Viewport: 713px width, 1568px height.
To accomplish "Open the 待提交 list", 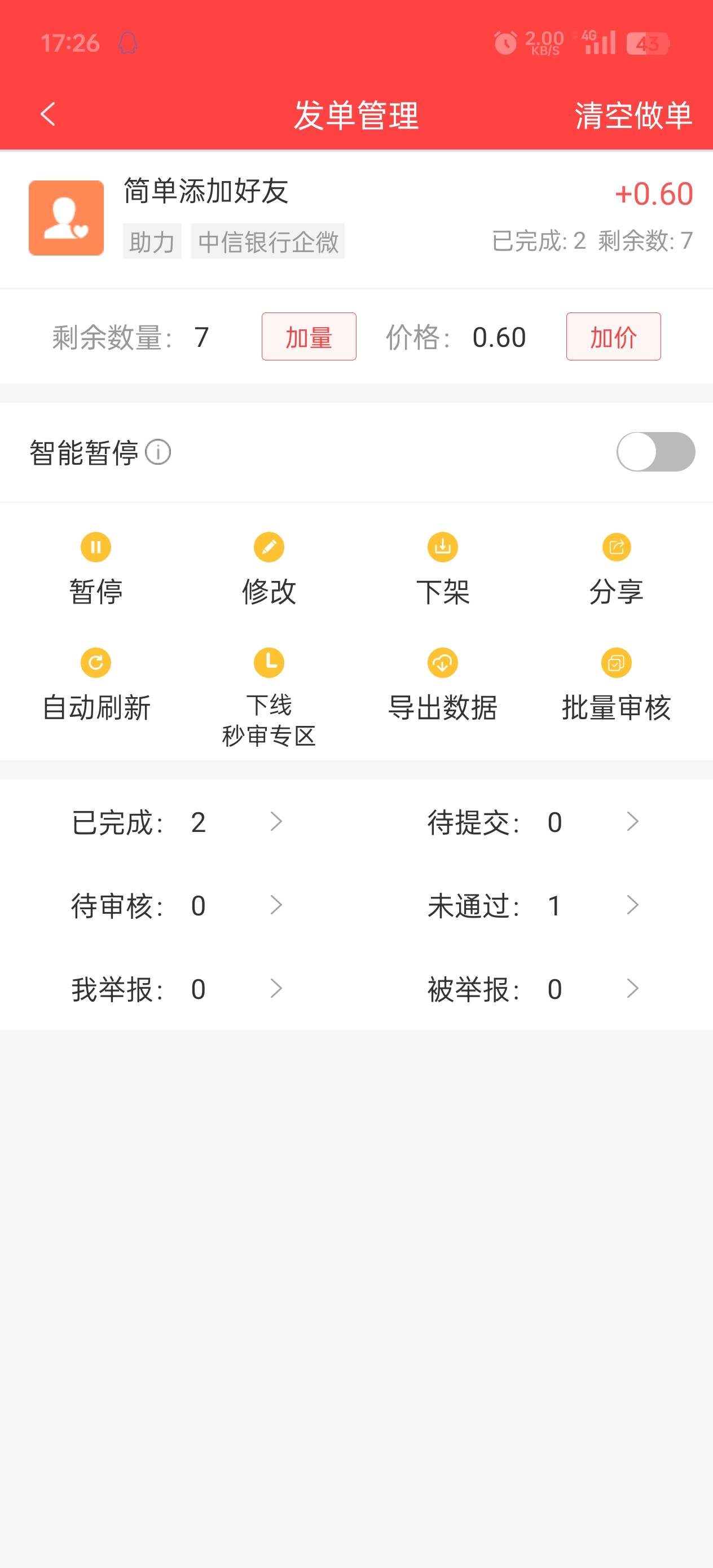I will (x=532, y=822).
